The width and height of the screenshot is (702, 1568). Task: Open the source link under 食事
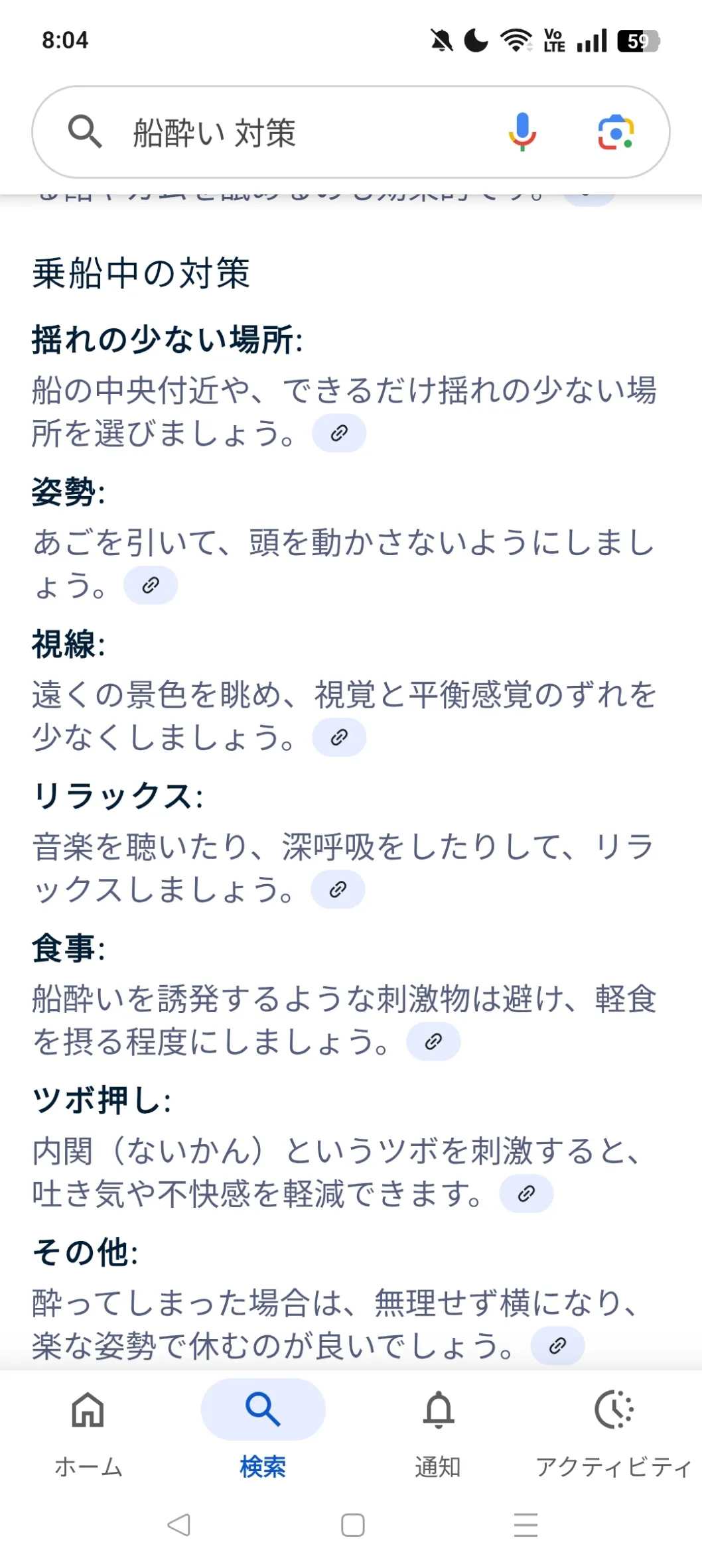click(x=433, y=1041)
